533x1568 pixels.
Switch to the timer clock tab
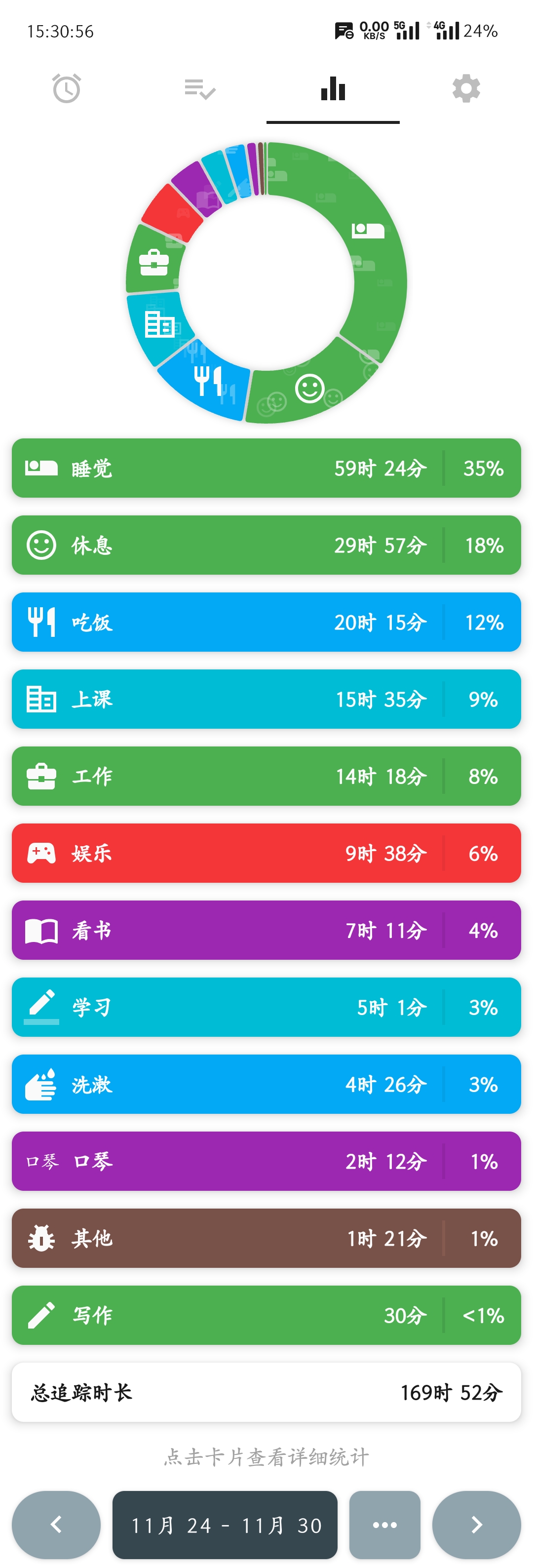66,89
